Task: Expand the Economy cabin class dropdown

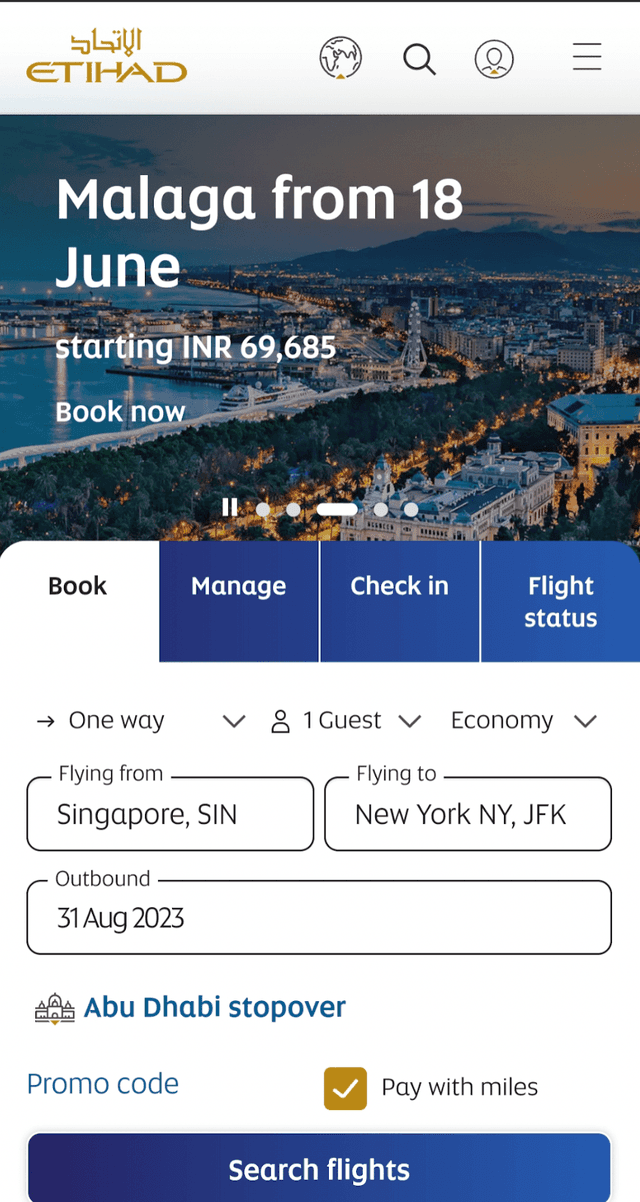Action: click(x=523, y=721)
